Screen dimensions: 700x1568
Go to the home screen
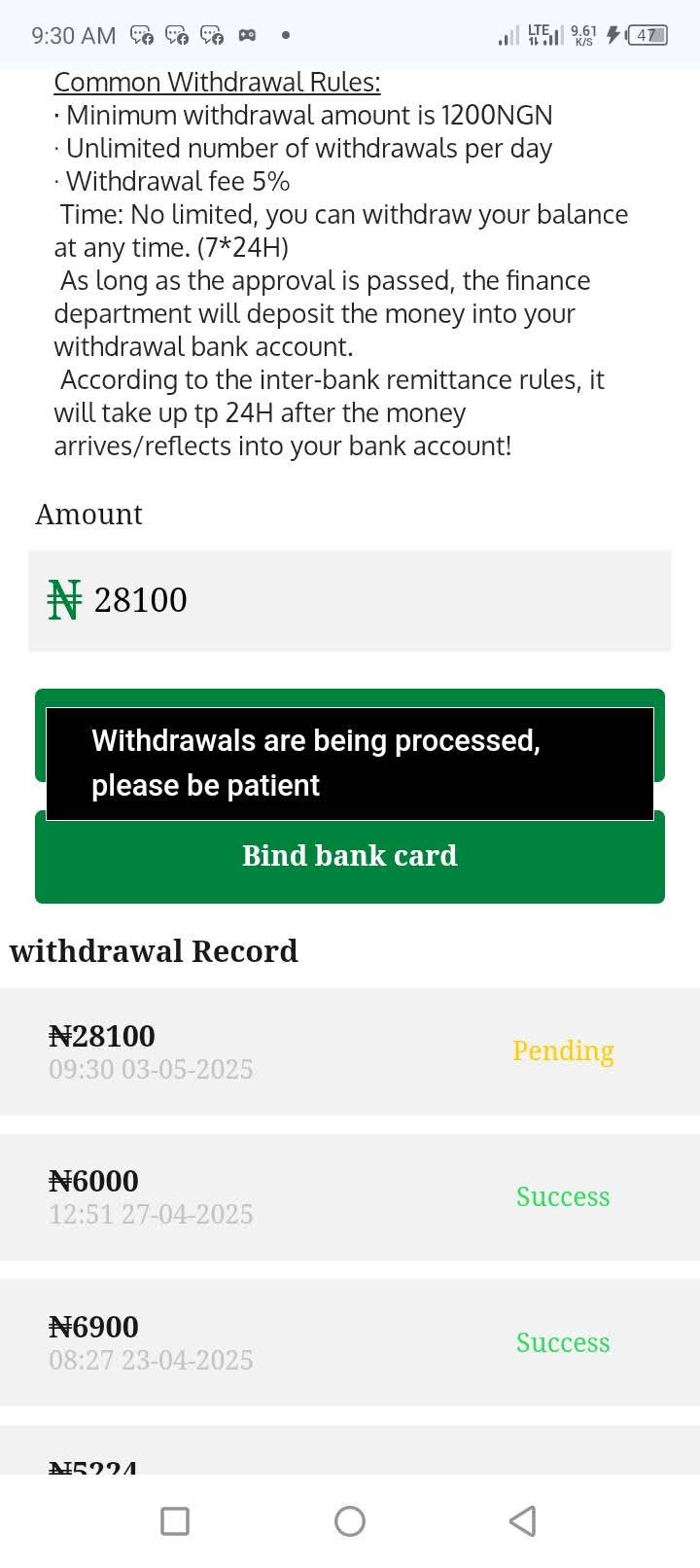point(350,1520)
